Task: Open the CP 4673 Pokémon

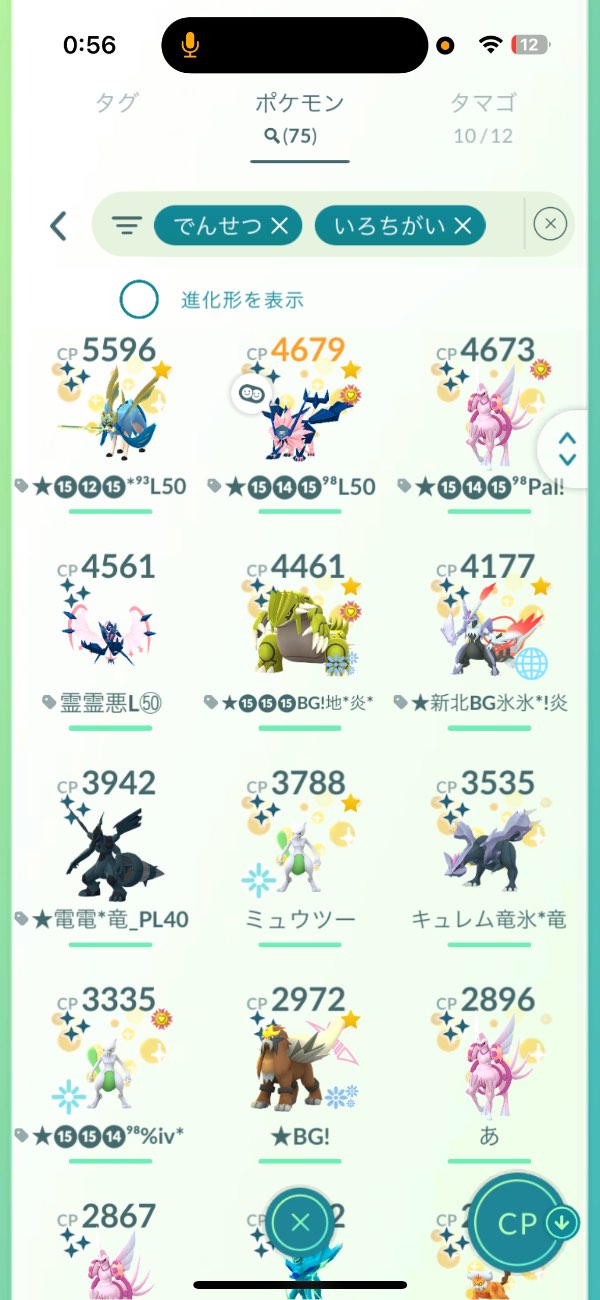Action: coord(490,415)
